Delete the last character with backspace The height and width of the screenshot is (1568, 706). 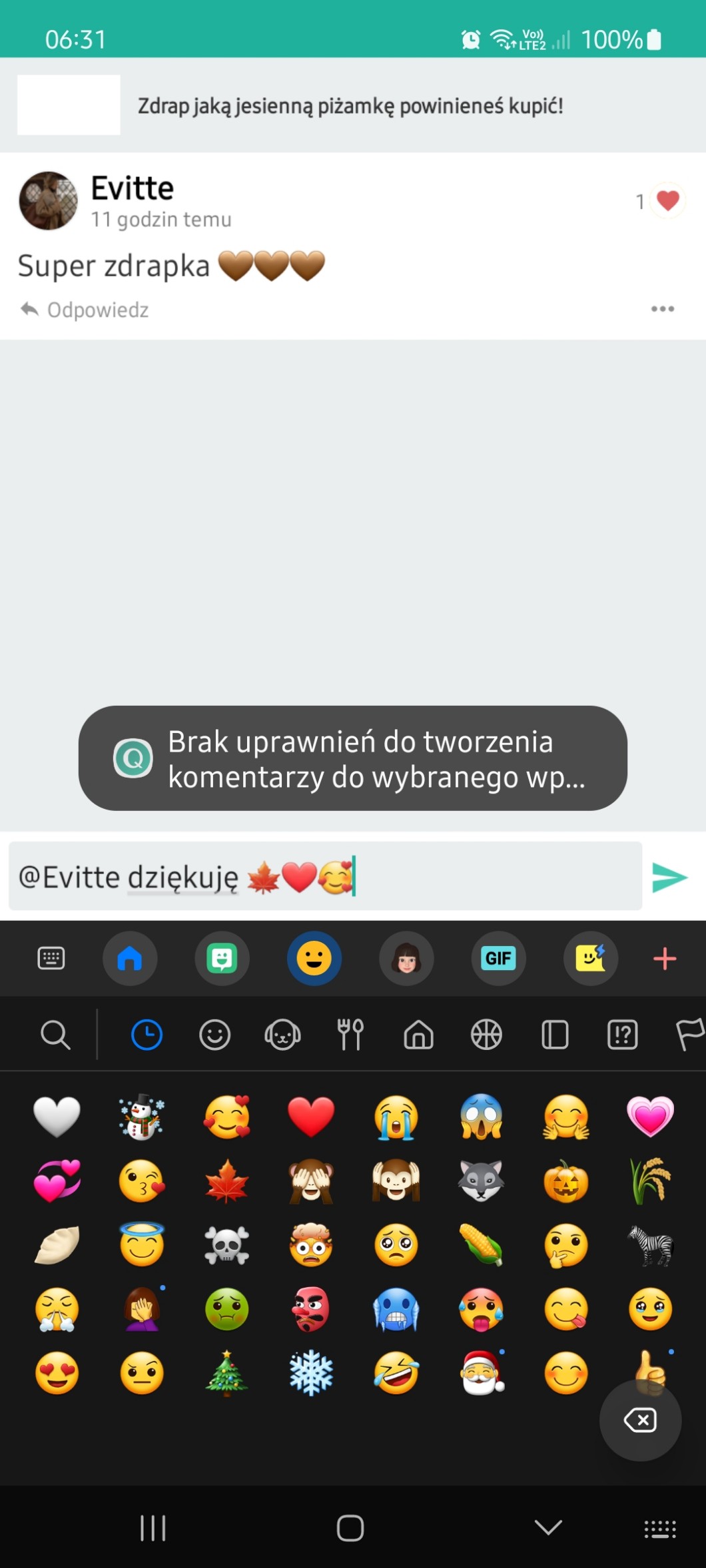pos(640,1420)
